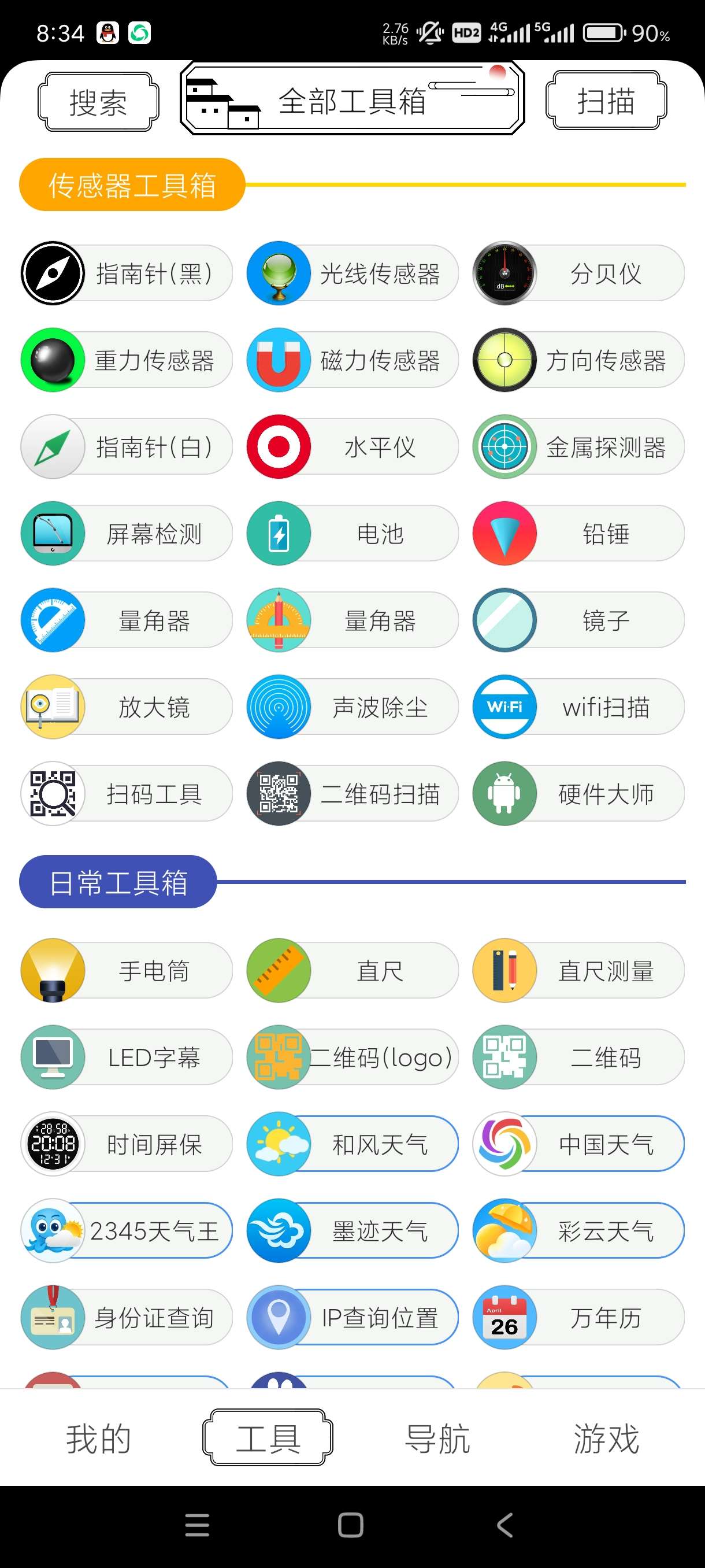Open the 电池 battery tool

point(353,533)
